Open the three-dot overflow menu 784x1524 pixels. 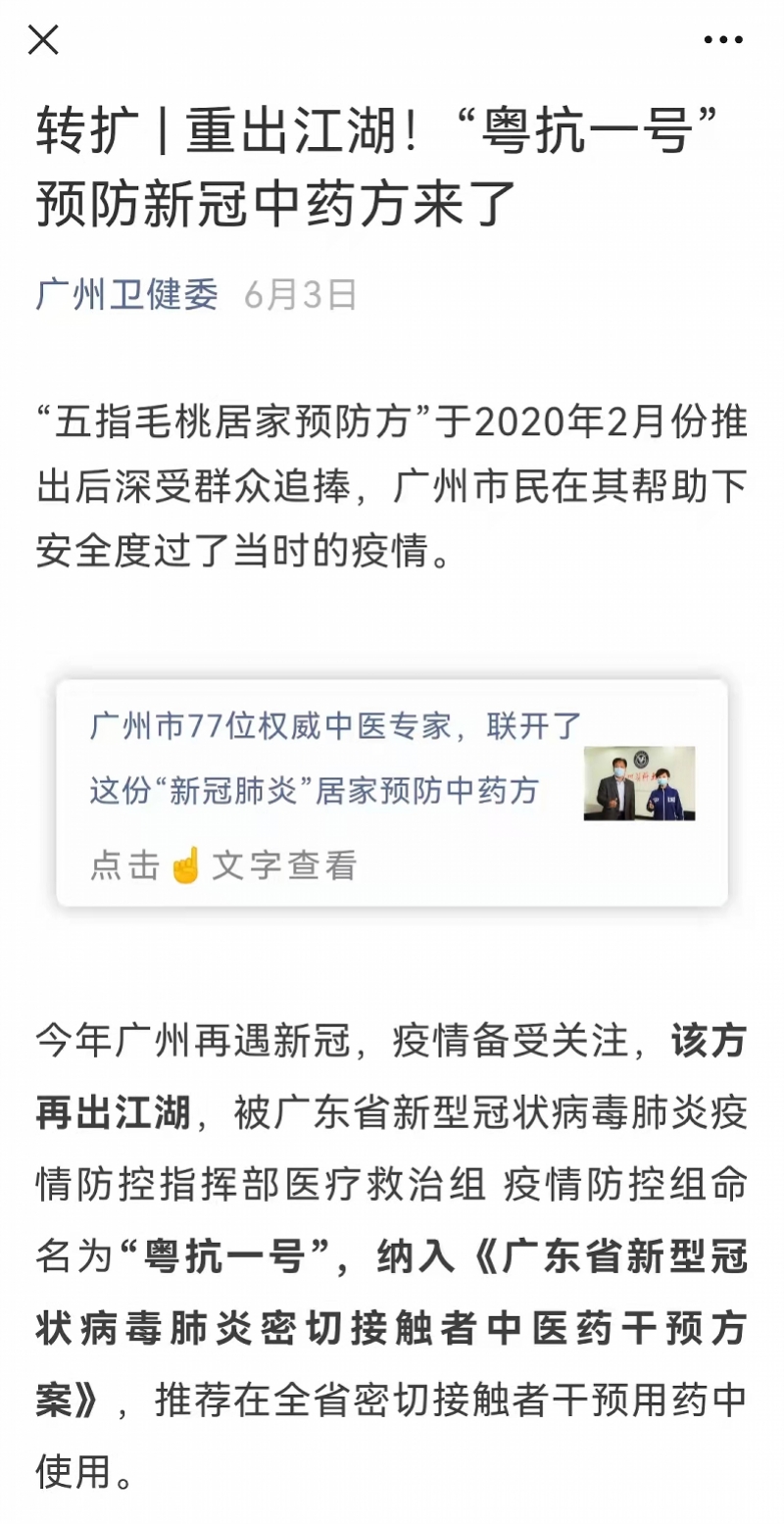pos(723,40)
